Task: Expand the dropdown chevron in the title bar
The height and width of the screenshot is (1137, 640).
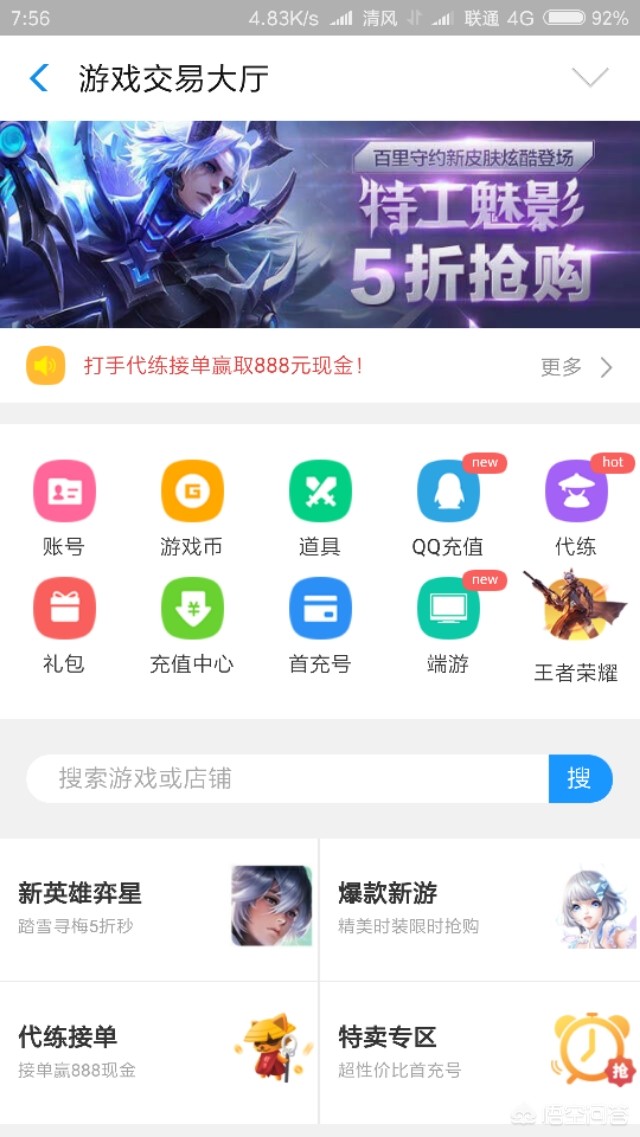Action: 590,78
